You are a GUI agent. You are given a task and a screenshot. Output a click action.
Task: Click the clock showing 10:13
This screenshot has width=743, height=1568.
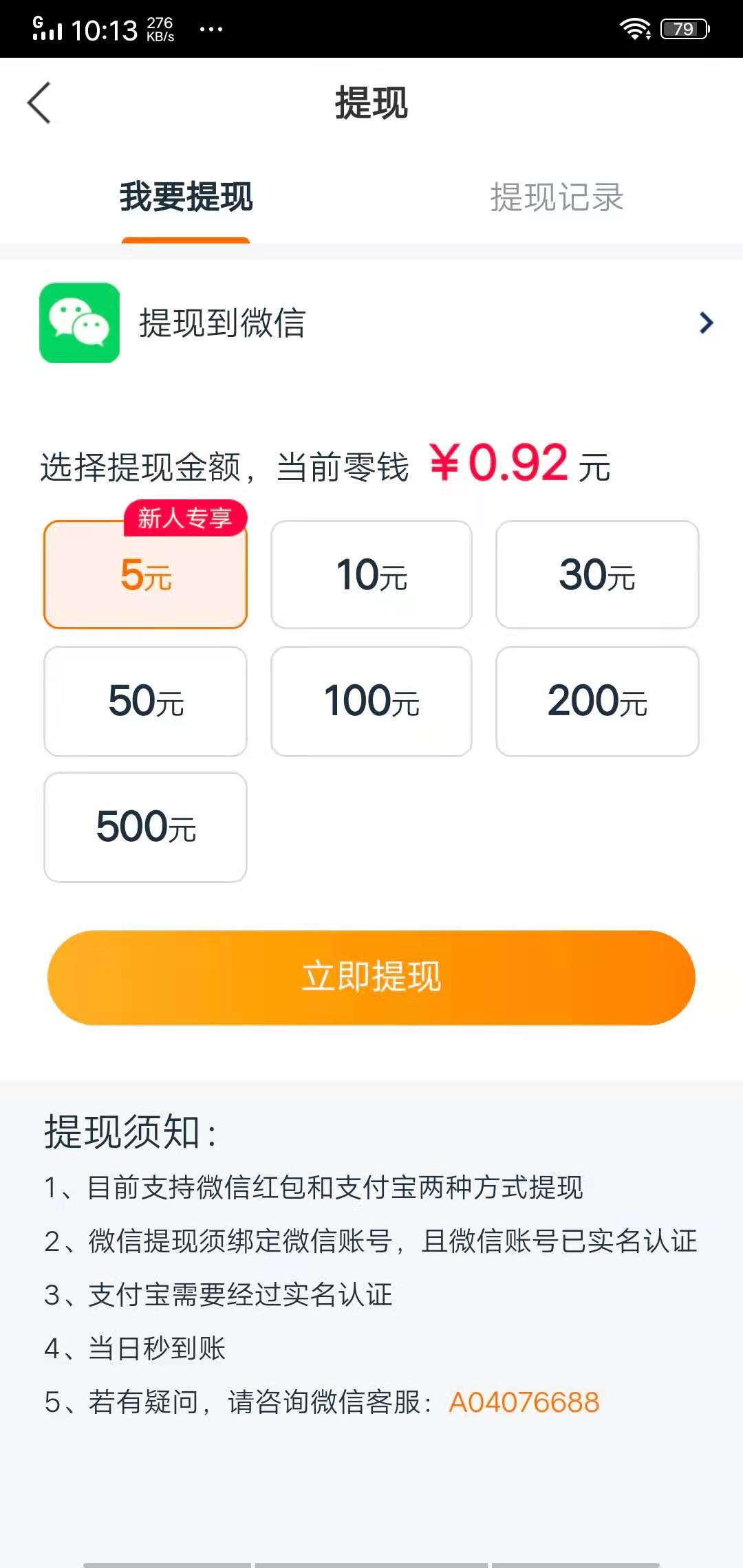[x=105, y=29]
